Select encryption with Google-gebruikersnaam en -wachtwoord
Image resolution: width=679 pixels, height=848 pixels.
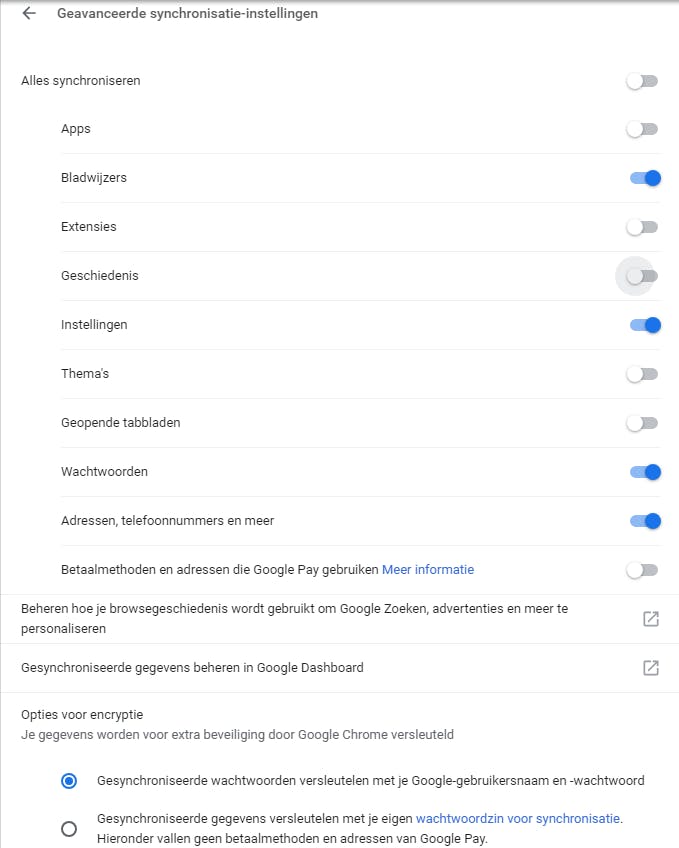click(x=69, y=781)
